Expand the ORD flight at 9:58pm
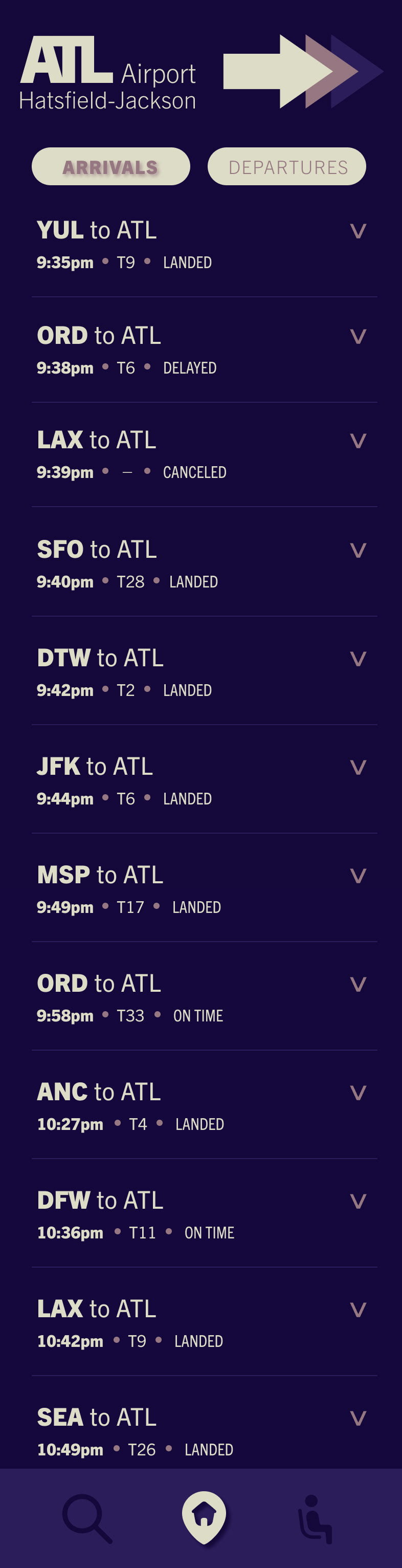This screenshot has height=1568, width=402. [x=358, y=984]
